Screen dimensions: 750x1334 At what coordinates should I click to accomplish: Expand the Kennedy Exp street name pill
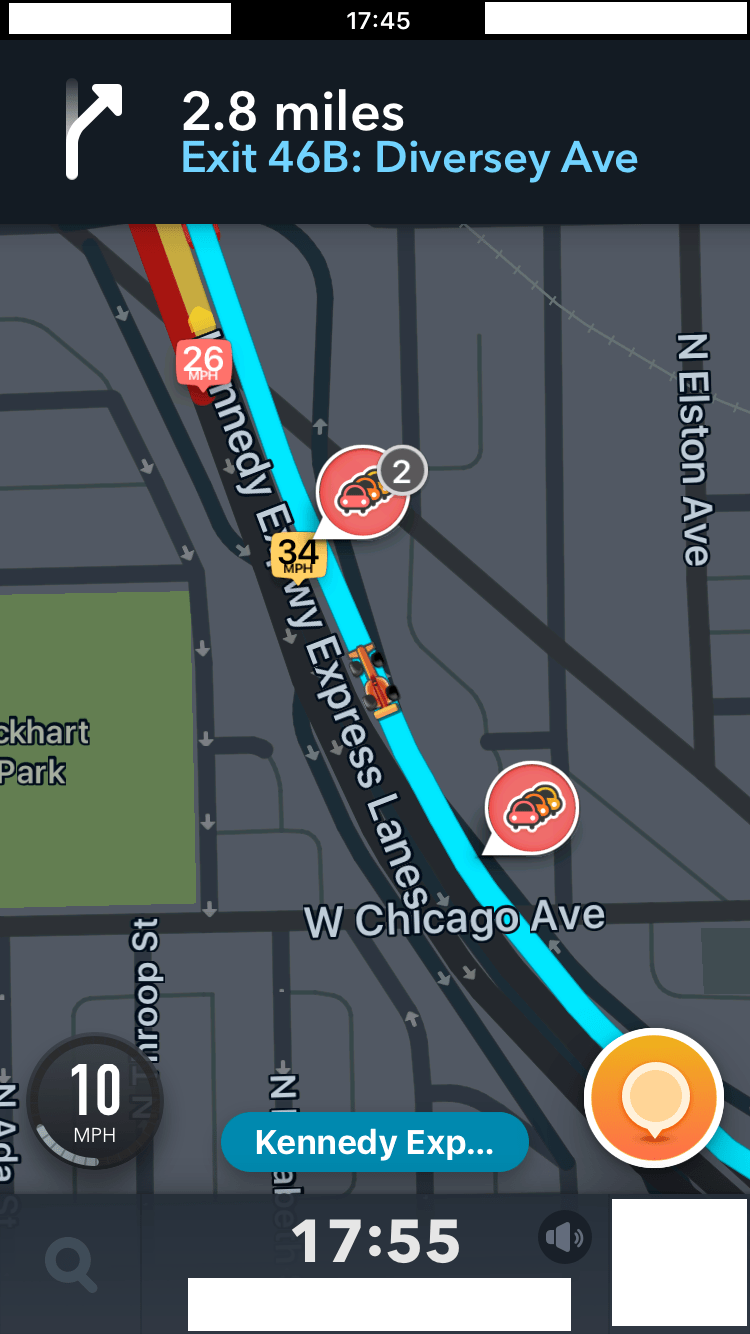pos(375,1142)
